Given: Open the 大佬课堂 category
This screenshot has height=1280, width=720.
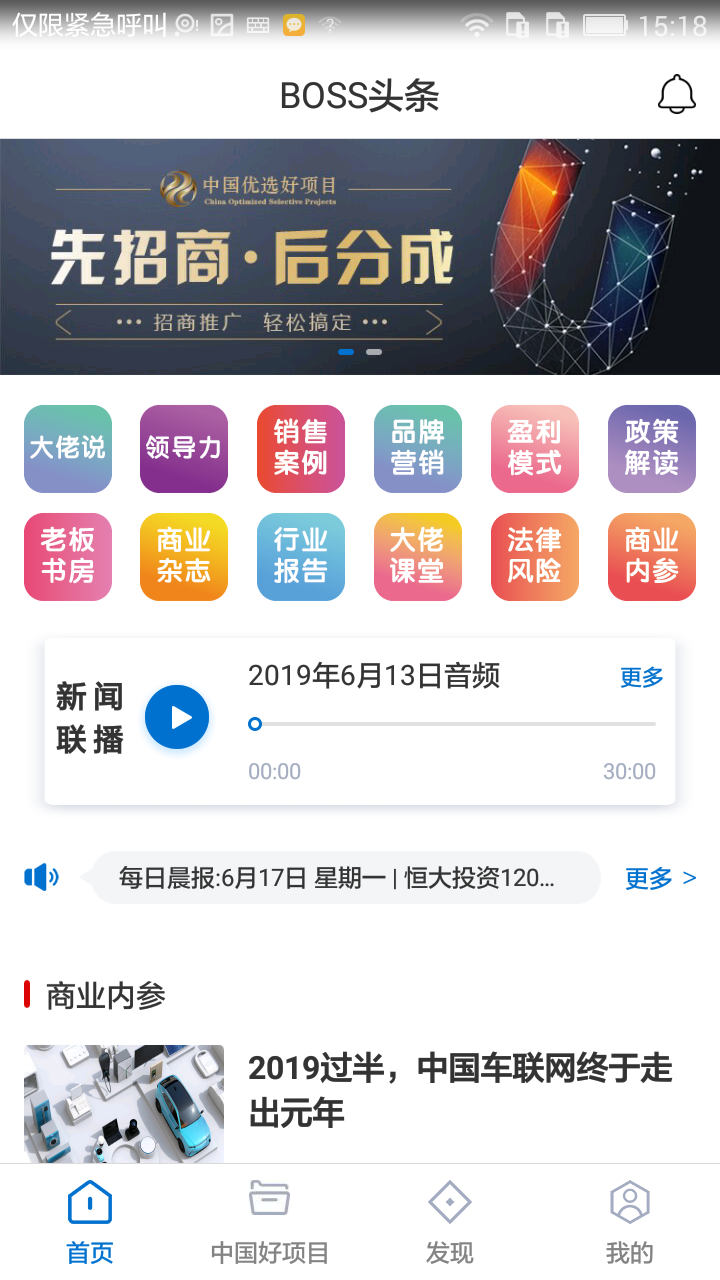Looking at the screenshot, I should point(418,557).
